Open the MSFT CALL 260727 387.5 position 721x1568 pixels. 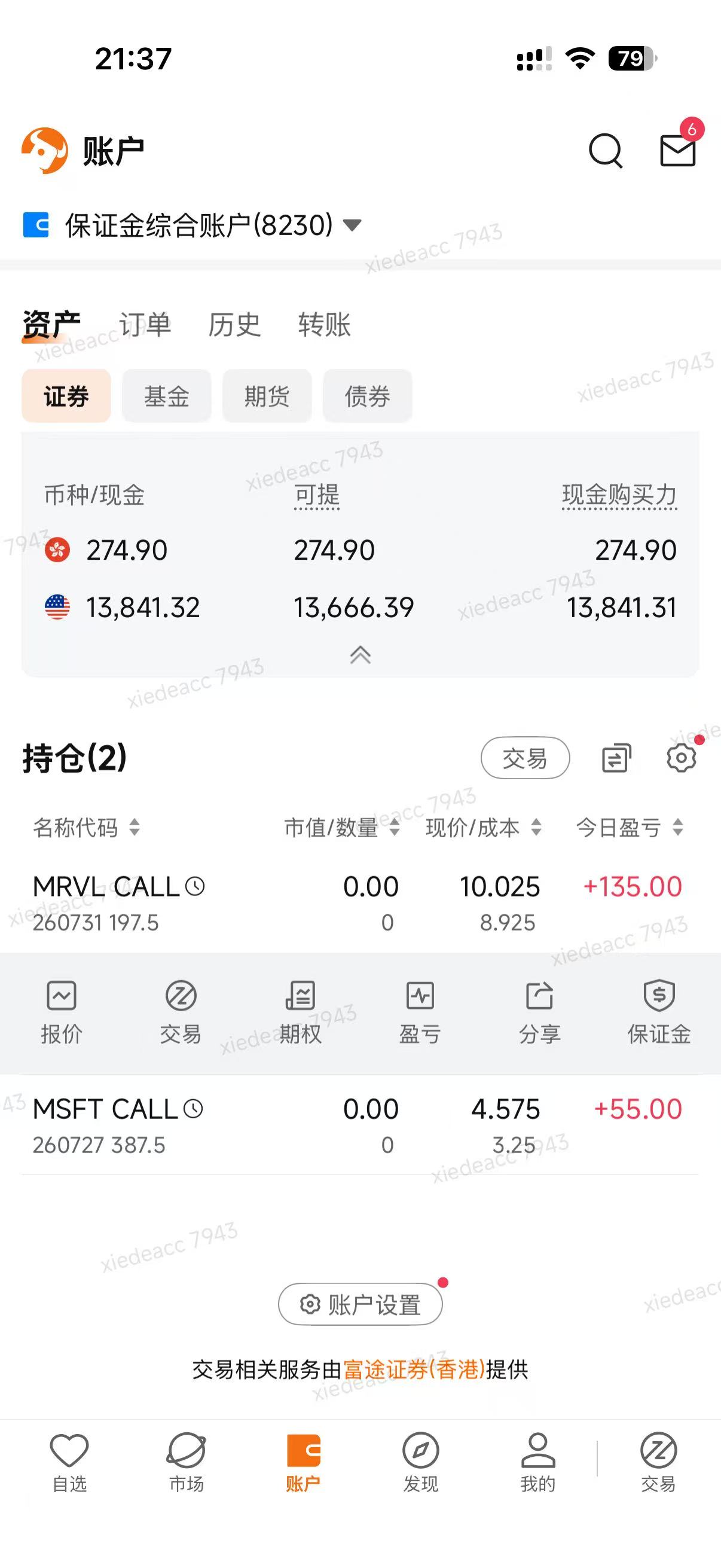(360, 1125)
